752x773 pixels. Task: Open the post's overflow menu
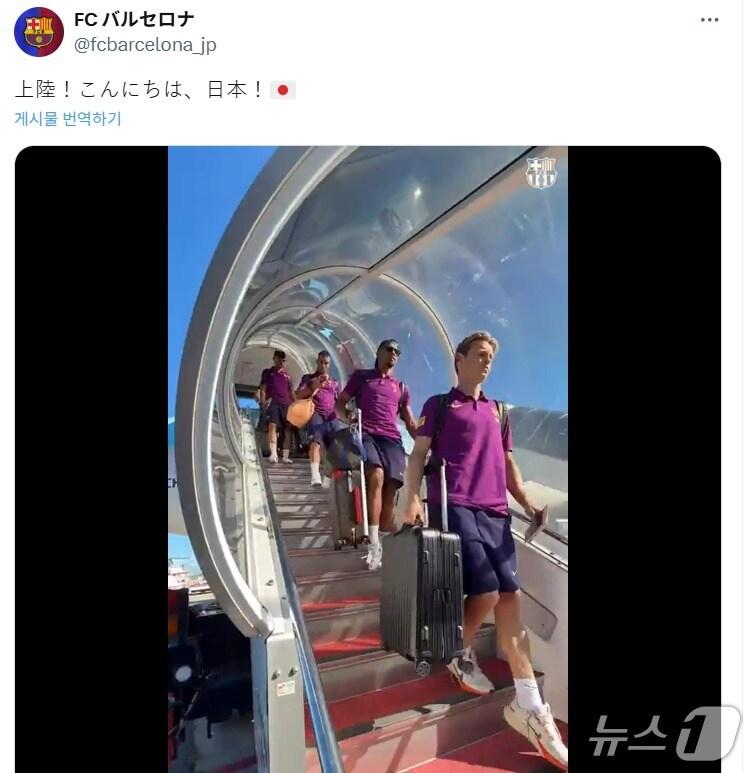709,20
